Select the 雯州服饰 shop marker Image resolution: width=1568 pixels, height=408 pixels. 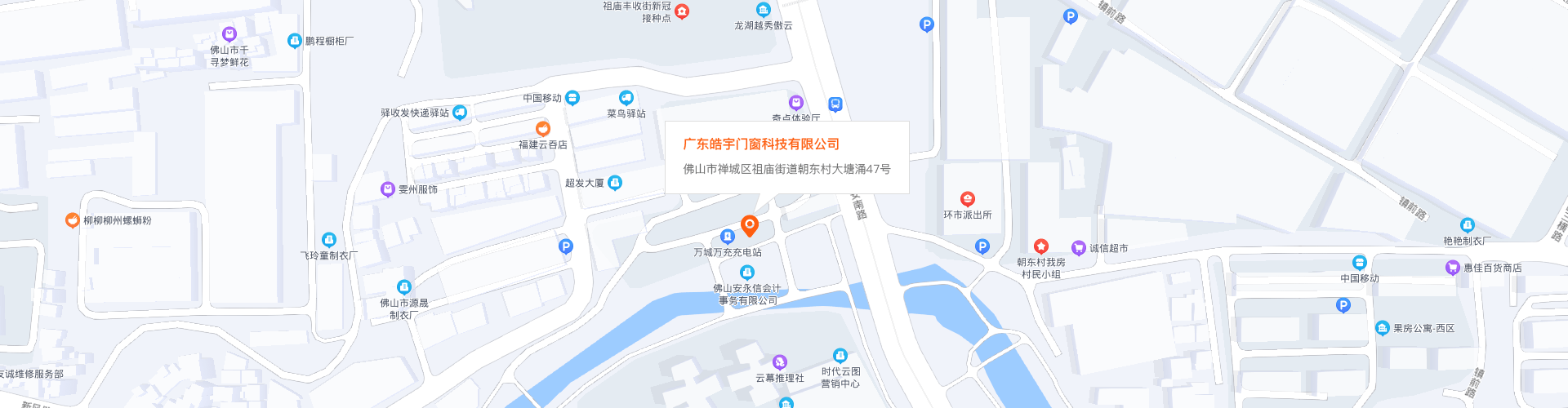(388, 189)
